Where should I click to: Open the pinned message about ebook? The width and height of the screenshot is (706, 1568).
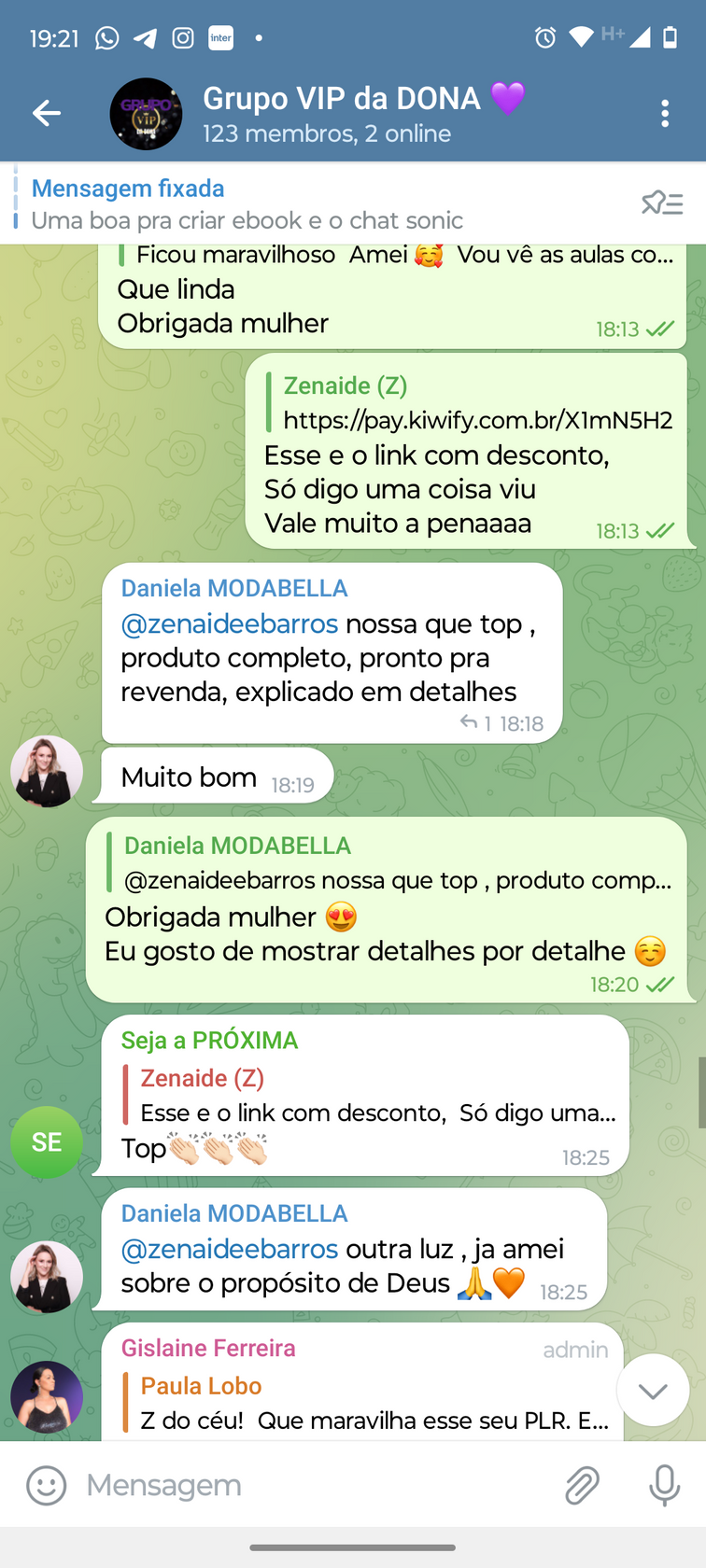[x=247, y=204]
